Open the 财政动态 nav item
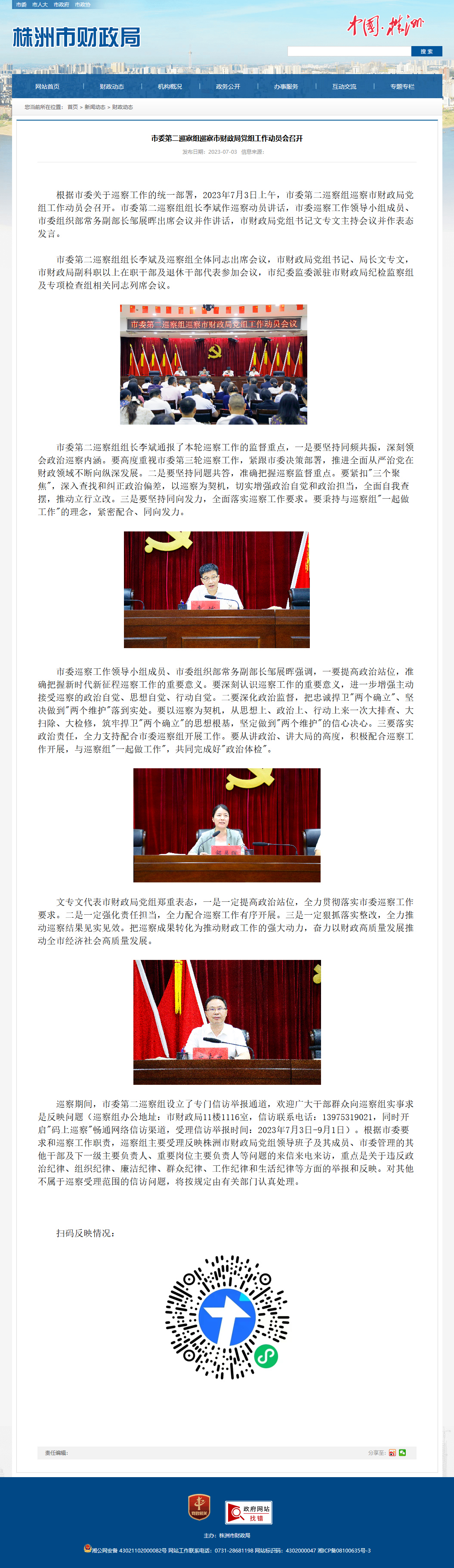 coord(112,87)
